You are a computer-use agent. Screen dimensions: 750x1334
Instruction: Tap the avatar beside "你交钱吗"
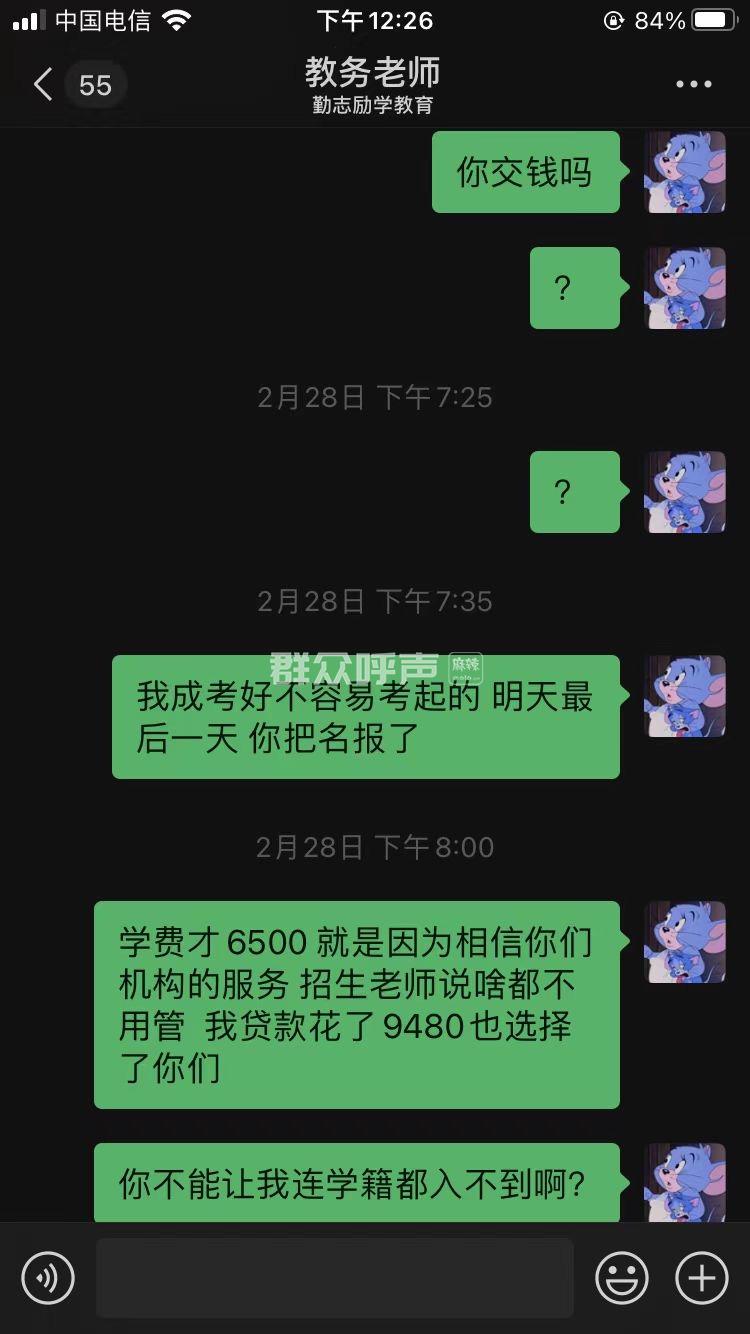click(x=685, y=172)
